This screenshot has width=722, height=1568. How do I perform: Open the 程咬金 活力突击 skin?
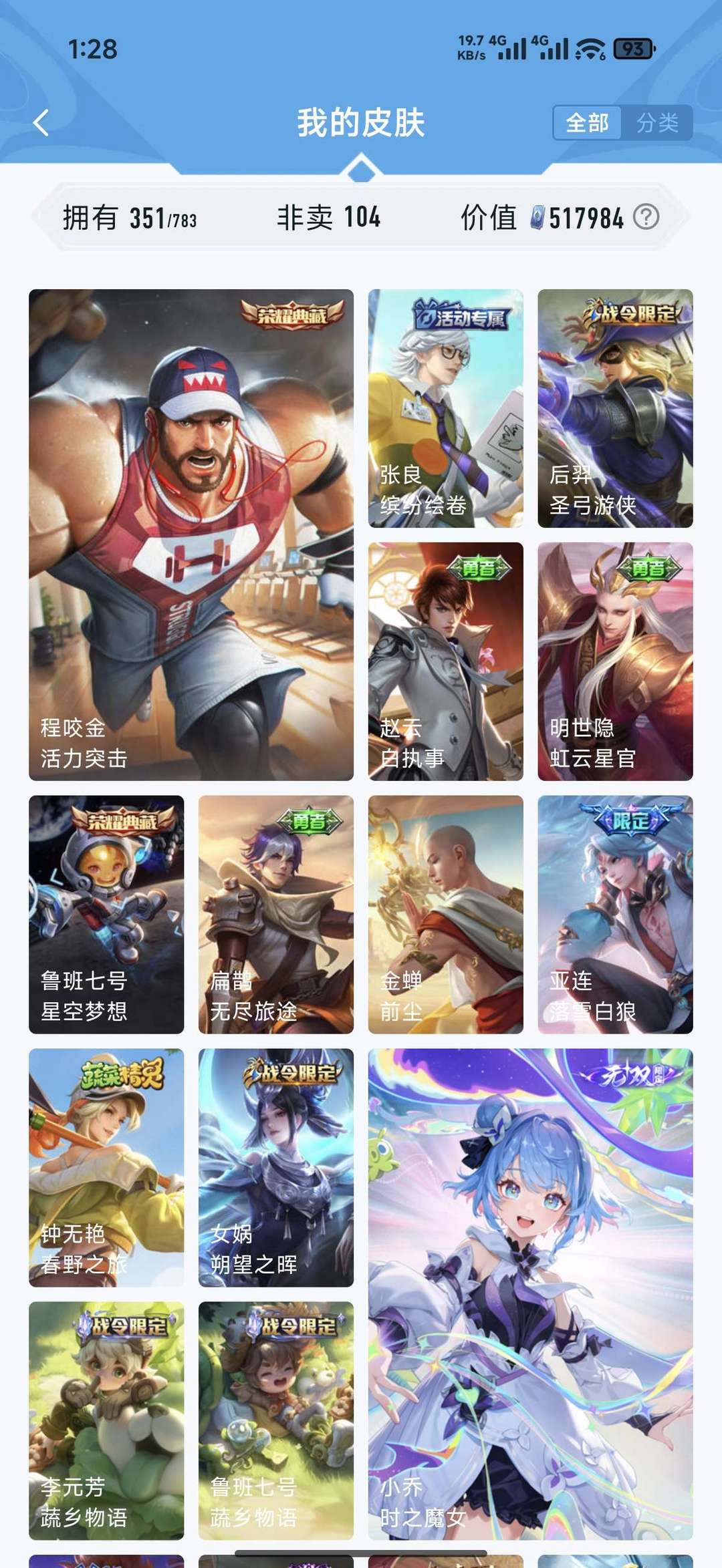click(x=189, y=534)
